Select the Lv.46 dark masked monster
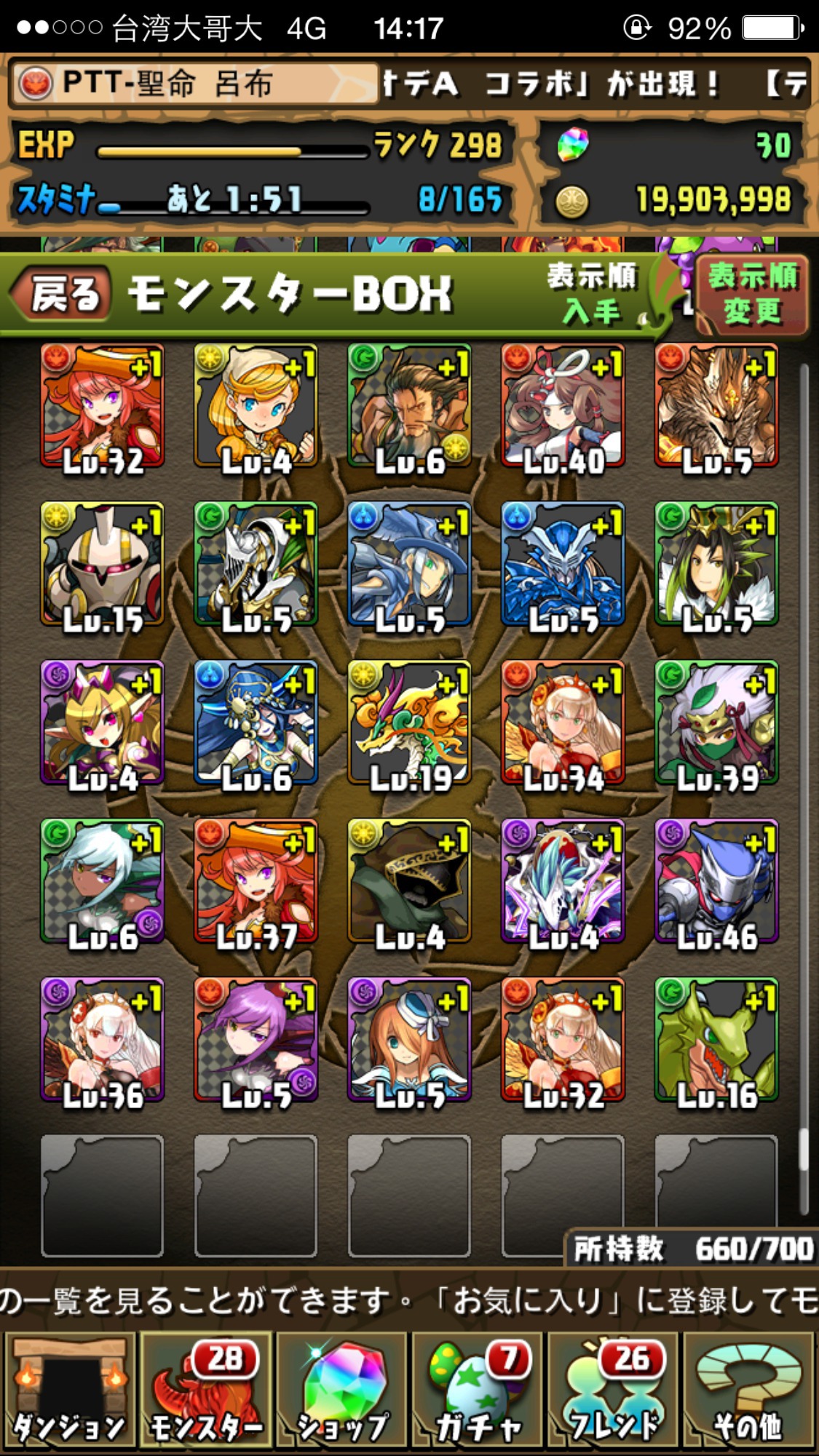This screenshot has width=819, height=1456. (716, 882)
